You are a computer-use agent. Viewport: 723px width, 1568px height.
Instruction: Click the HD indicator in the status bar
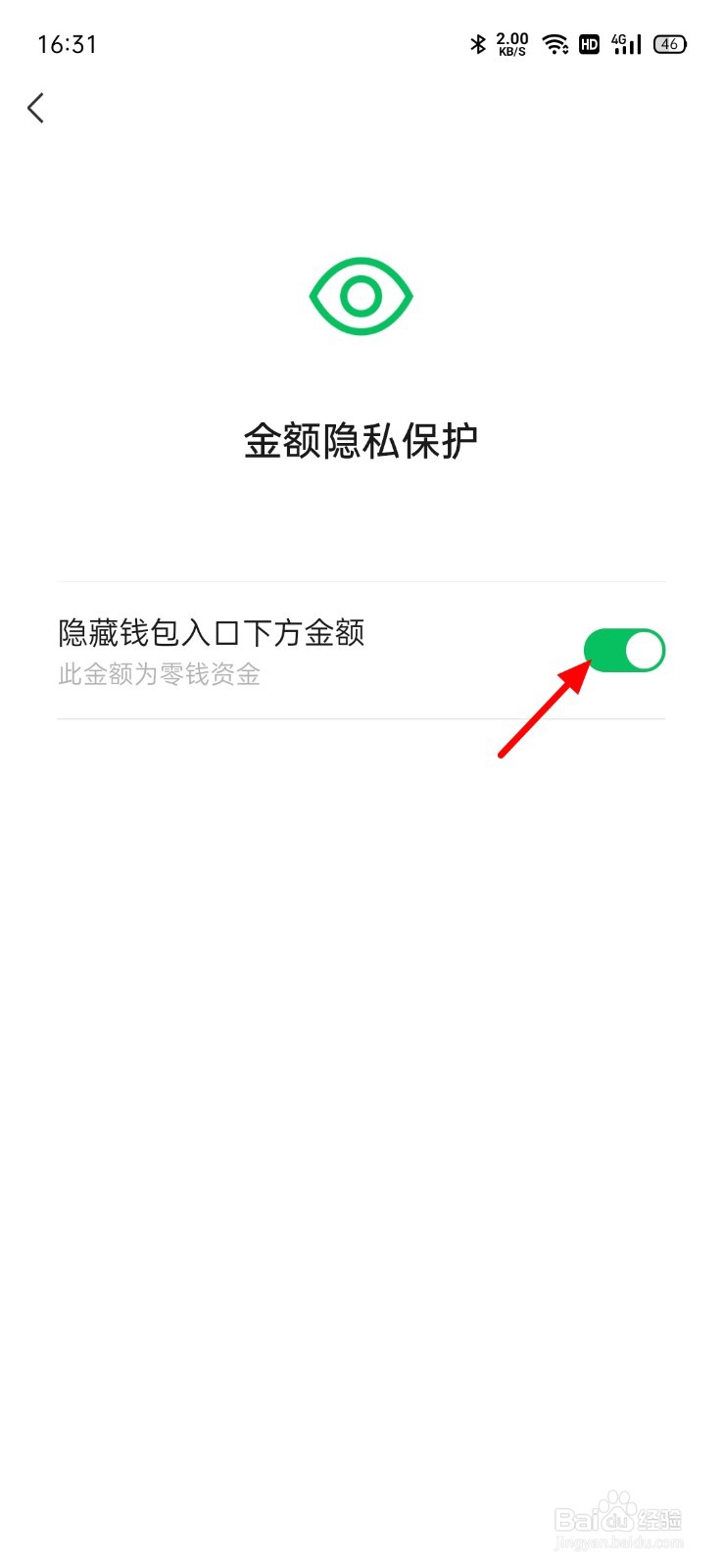(x=589, y=44)
